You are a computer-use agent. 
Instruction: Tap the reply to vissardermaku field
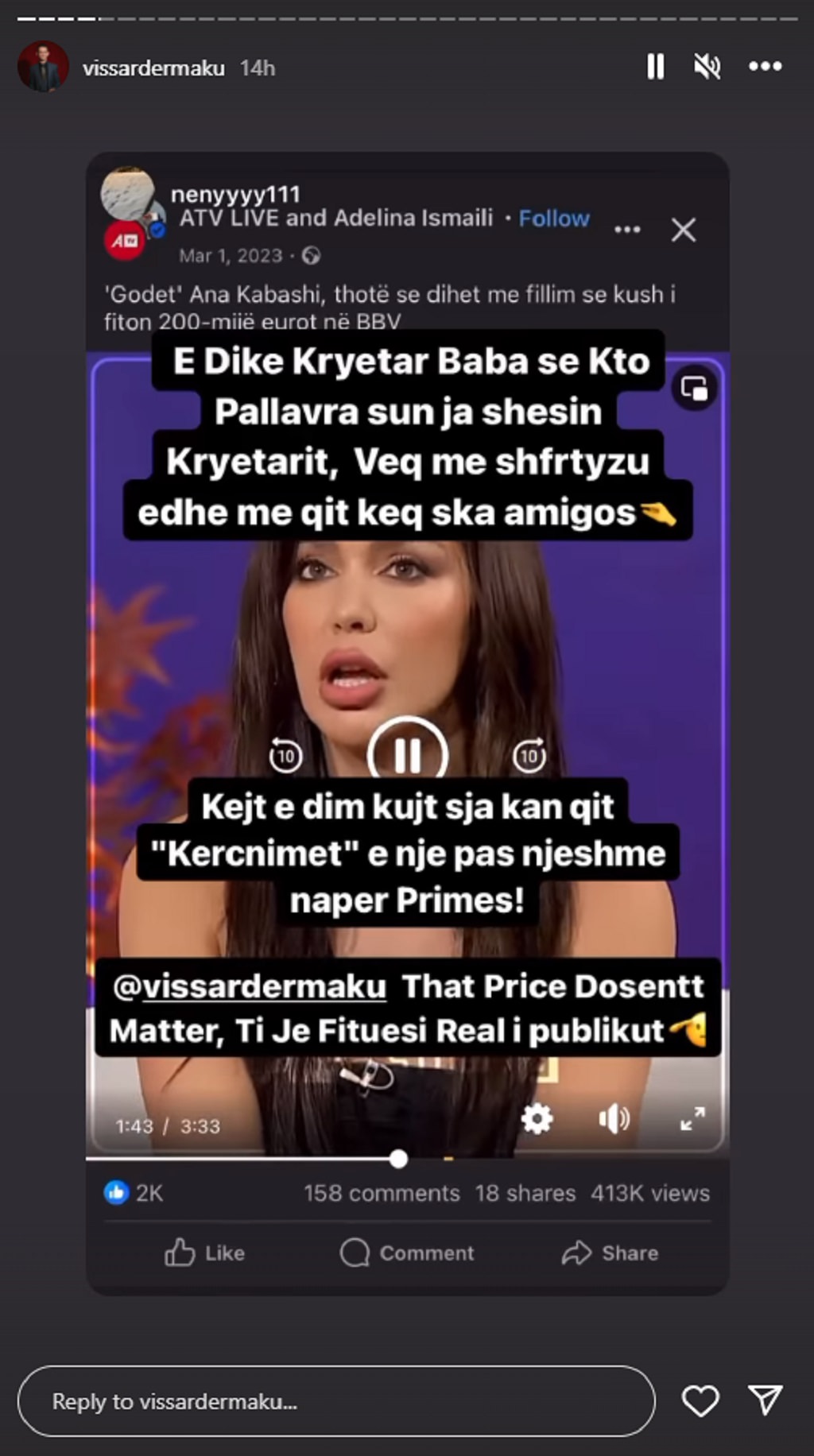[x=335, y=1401]
